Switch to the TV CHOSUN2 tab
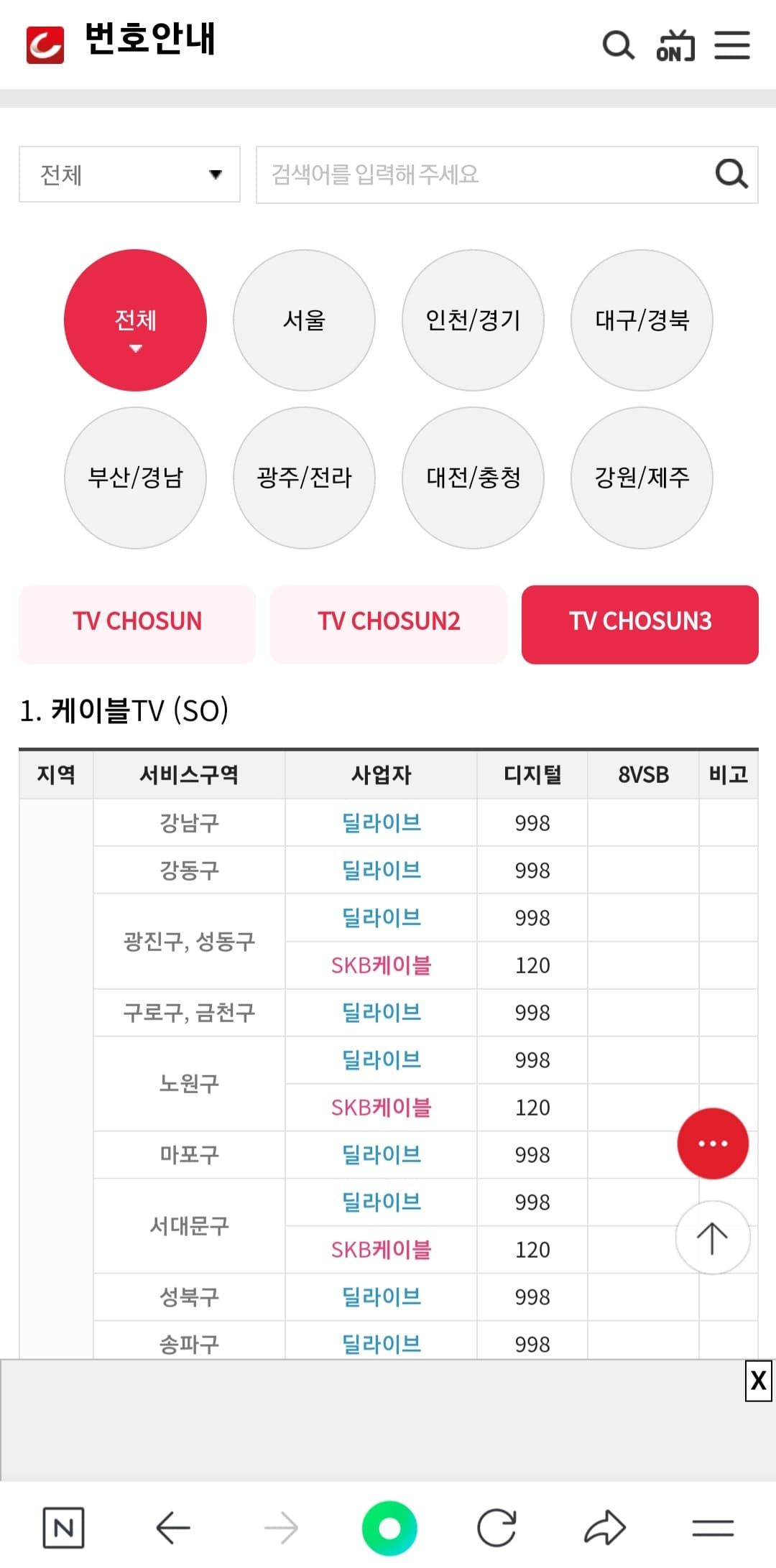This screenshot has width=776, height=1568. [389, 623]
